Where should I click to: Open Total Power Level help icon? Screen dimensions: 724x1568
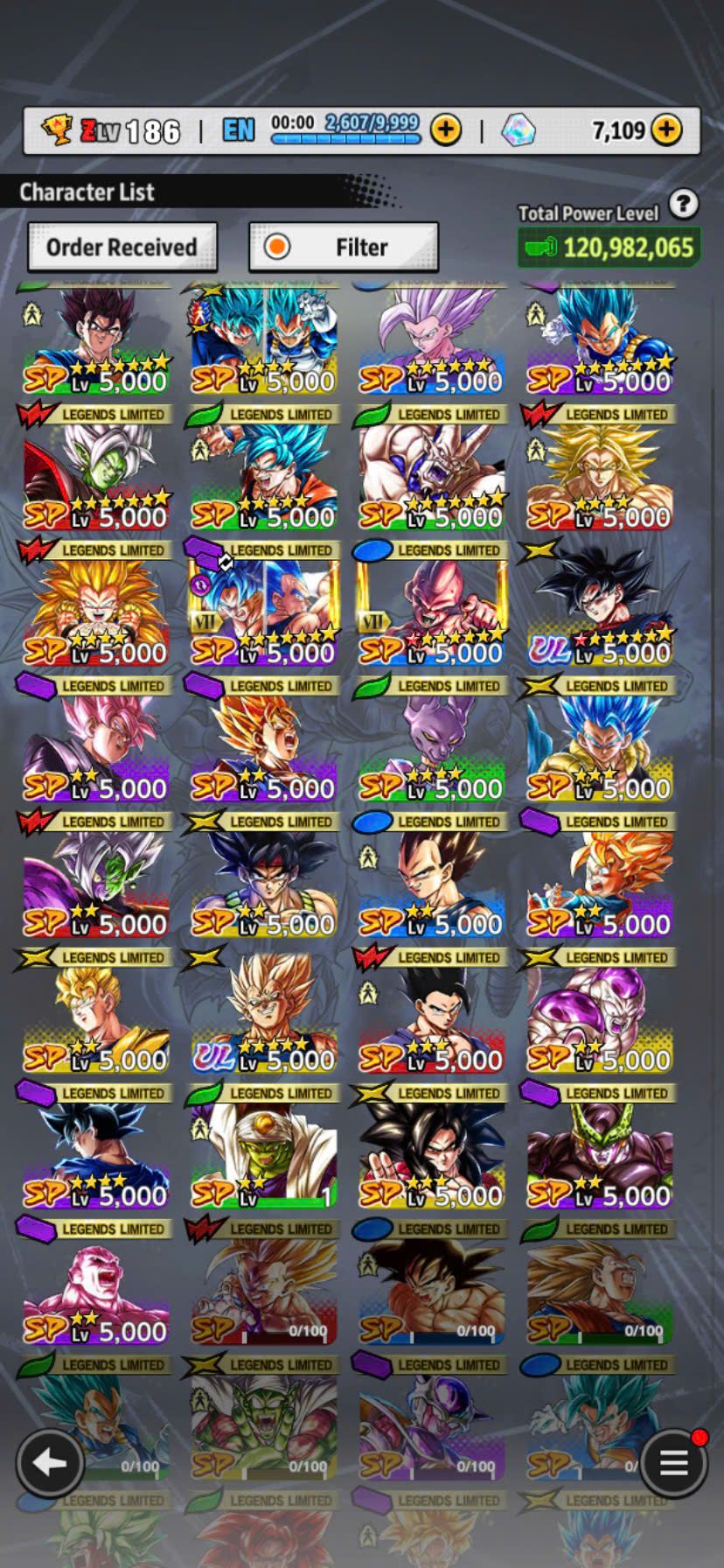(x=683, y=205)
